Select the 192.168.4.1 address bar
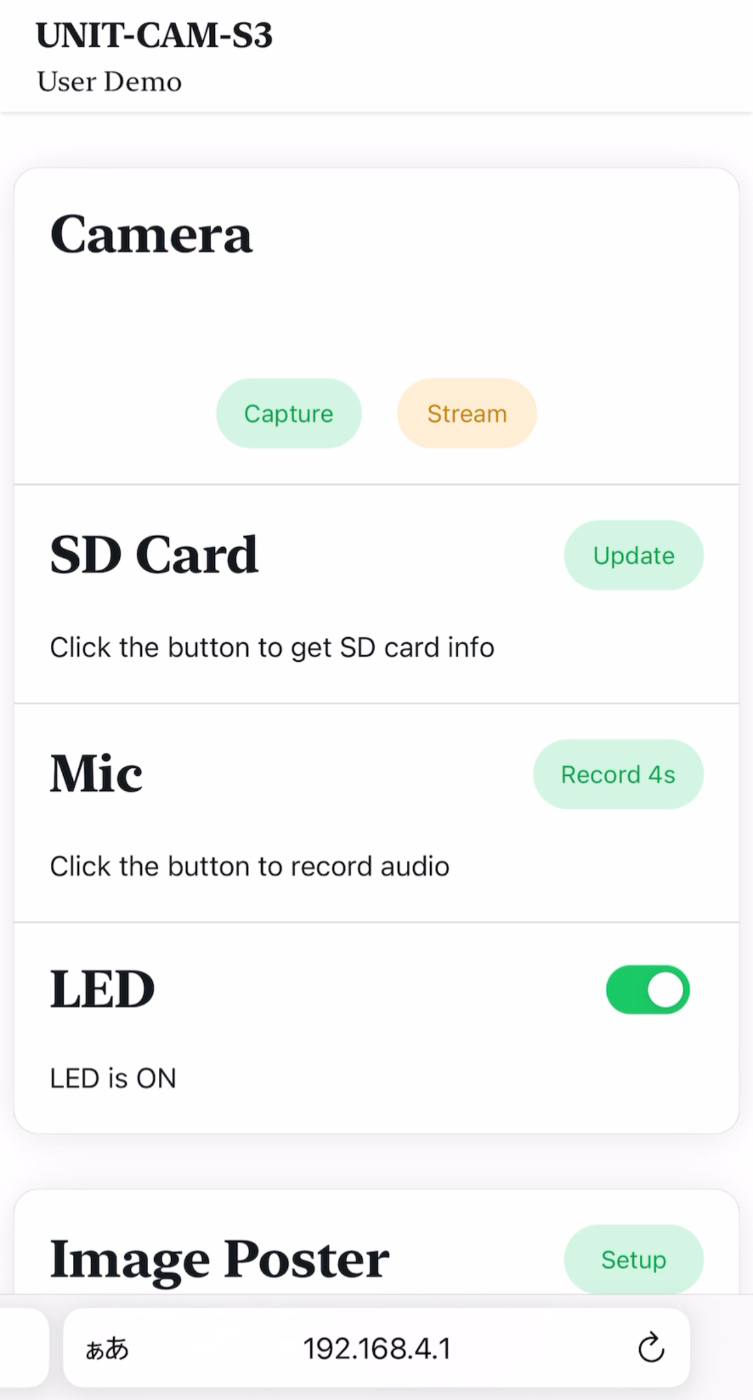The image size is (753, 1400). pyautogui.click(x=377, y=1348)
